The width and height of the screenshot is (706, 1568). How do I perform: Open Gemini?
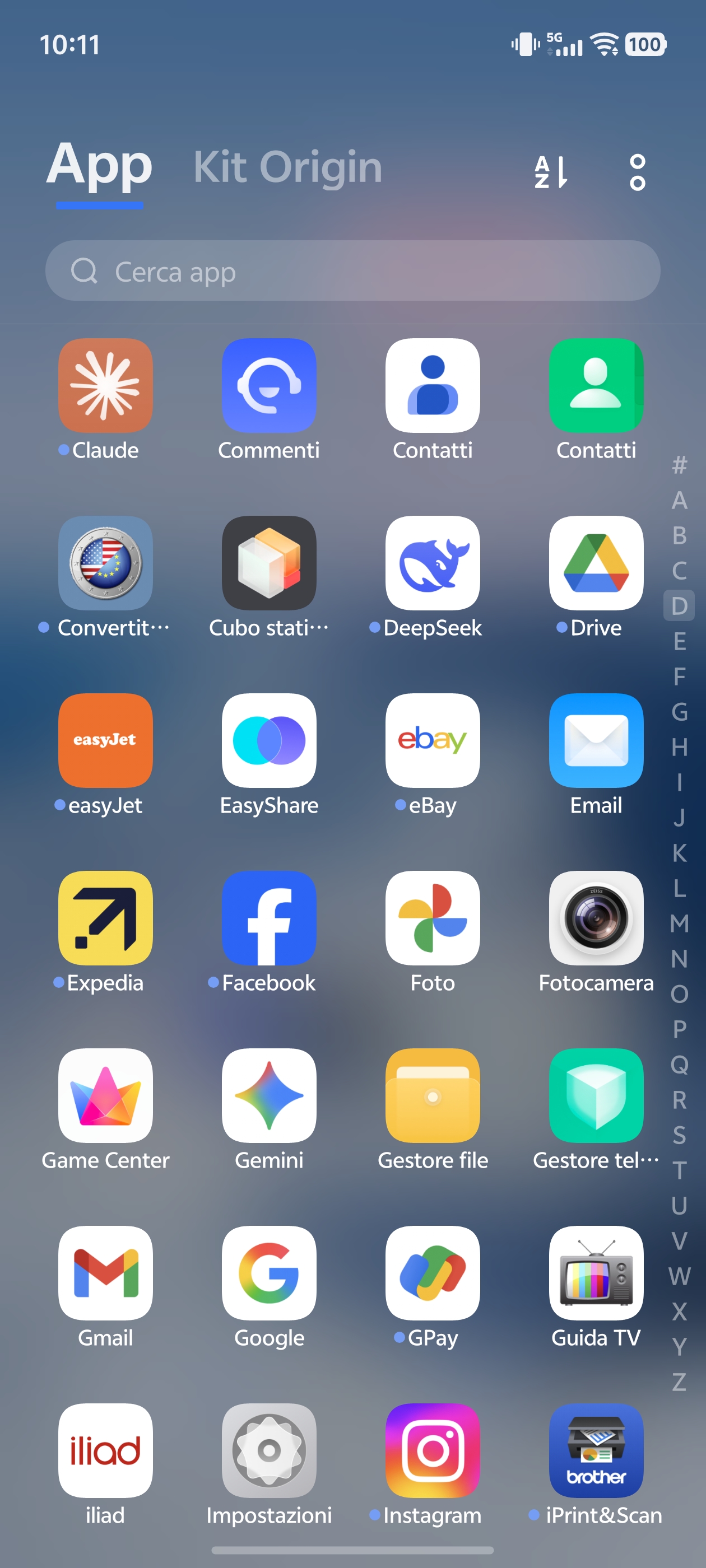click(268, 1095)
